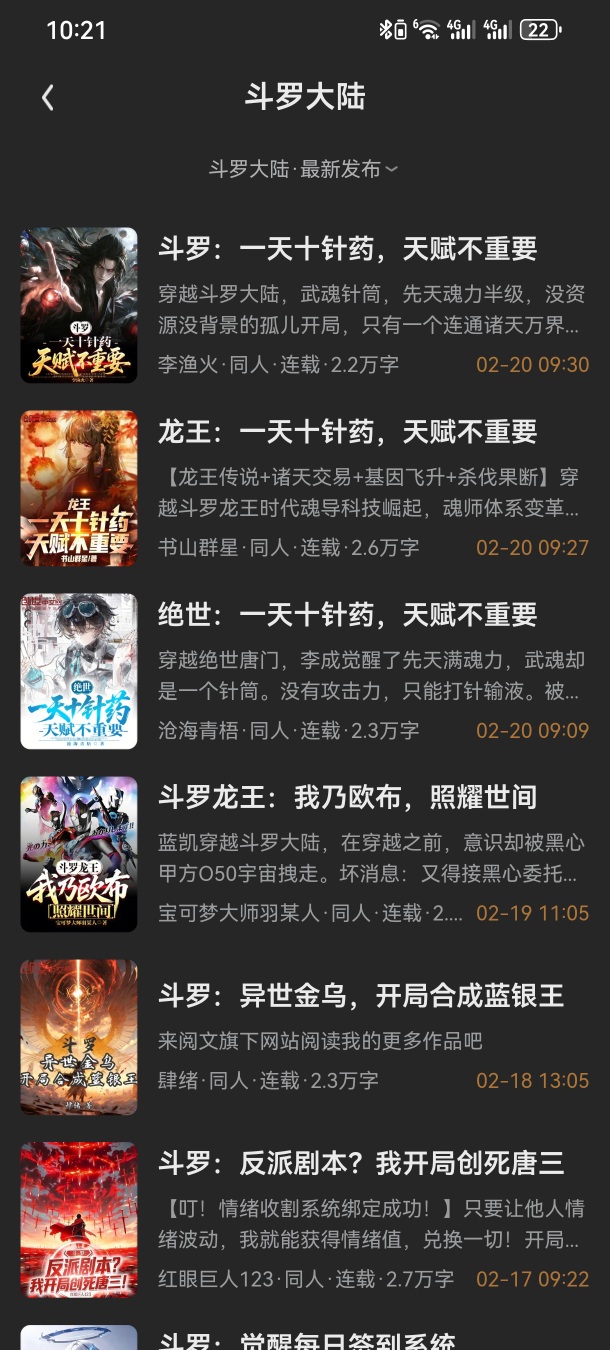Viewport: 610px width, 1350px height.
Task: Tap the book 斗罗：反派剧本？我开局创死唐三
Action: (x=360, y=1163)
